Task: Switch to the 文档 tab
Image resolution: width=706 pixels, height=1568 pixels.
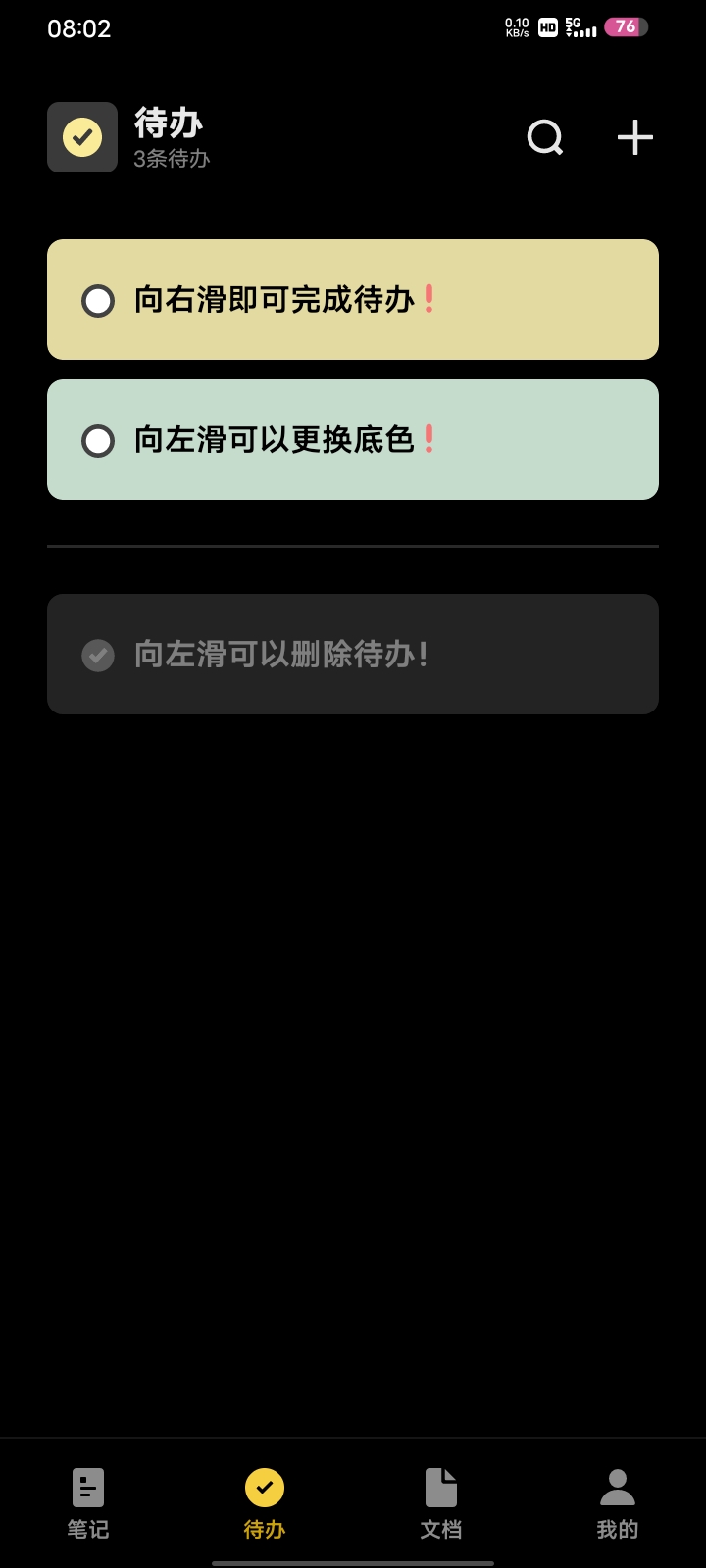Action: [x=441, y=1504]
